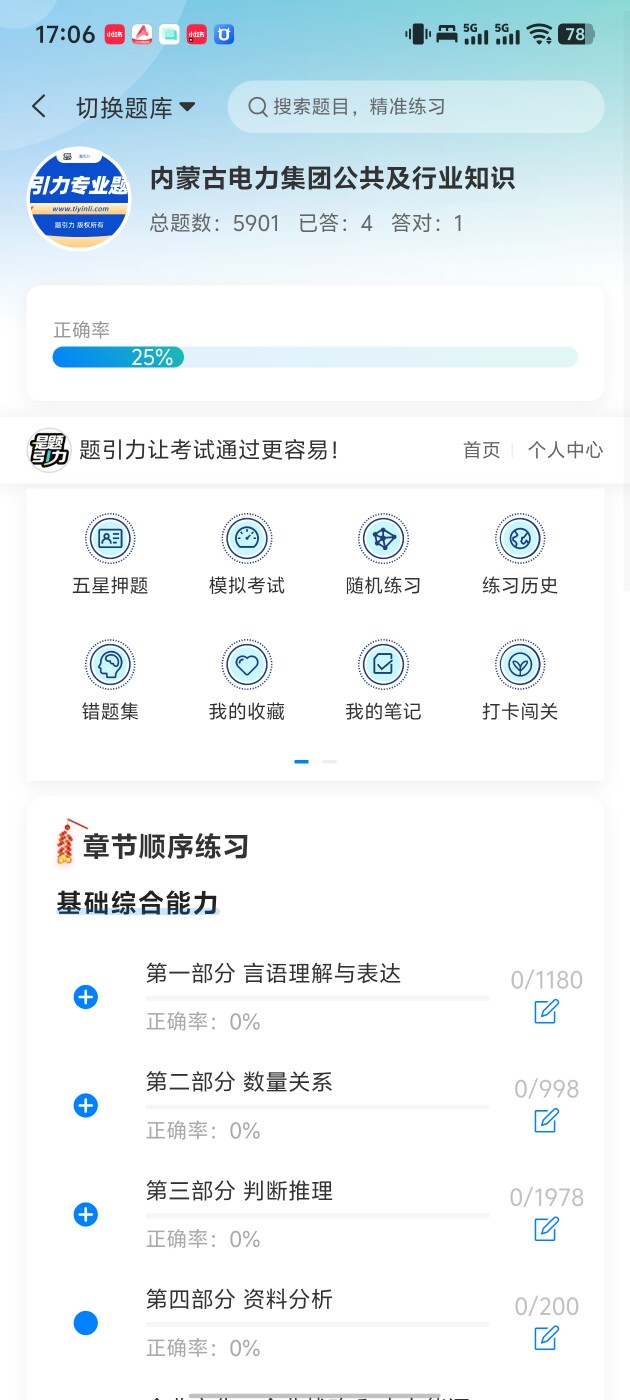The image size is (630, 1400).
Task: Go to 个人中心
Action: click(565, 450)
